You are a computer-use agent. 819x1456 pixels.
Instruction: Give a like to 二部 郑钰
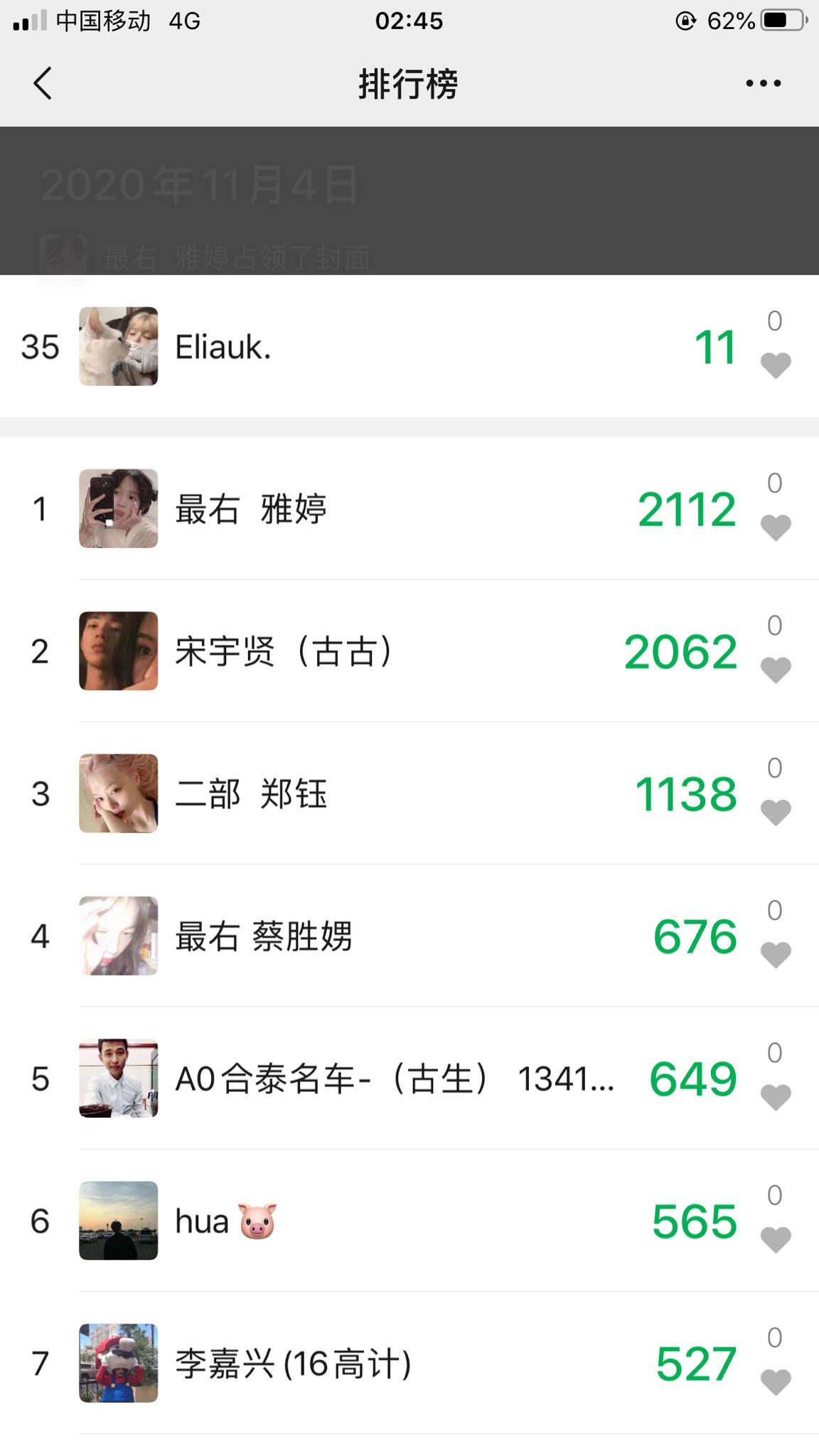pyautogui.click(x=776, y=812)
